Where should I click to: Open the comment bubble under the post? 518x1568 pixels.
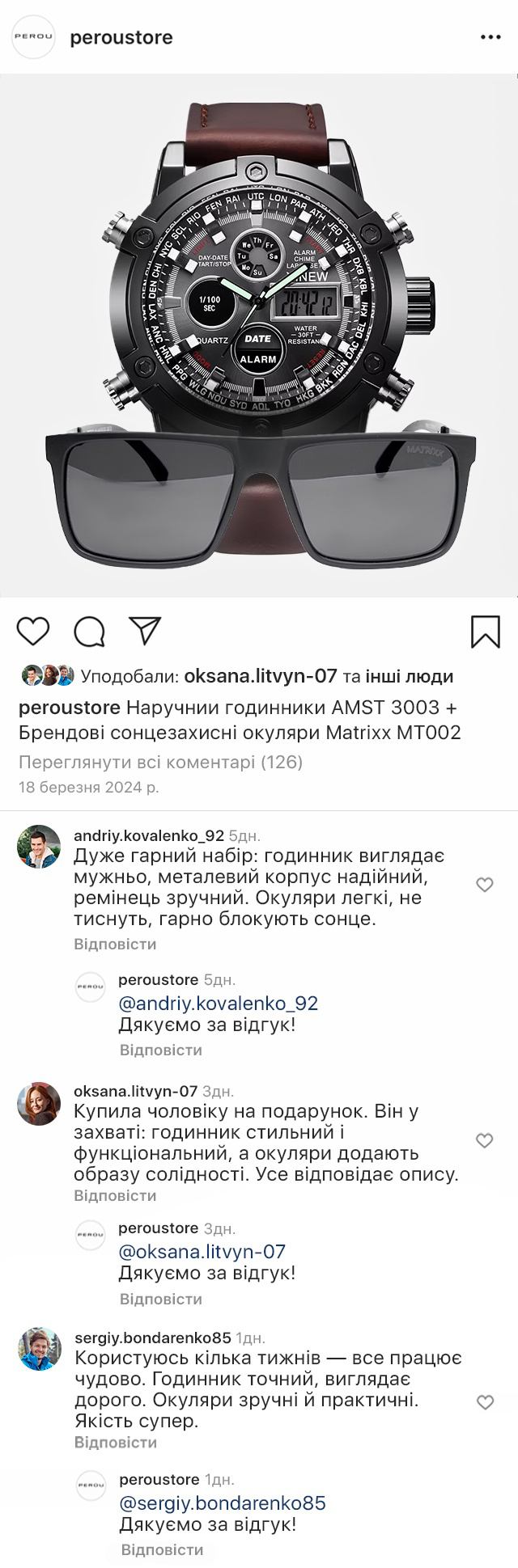coord(89,632)
